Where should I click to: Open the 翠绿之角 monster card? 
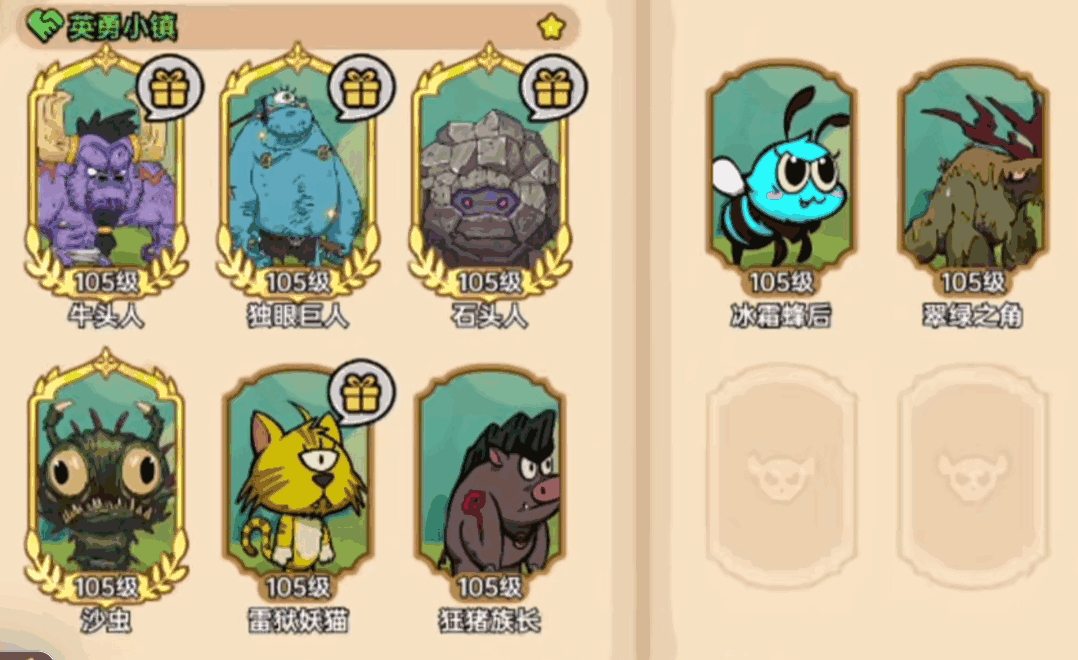[972, 180]
